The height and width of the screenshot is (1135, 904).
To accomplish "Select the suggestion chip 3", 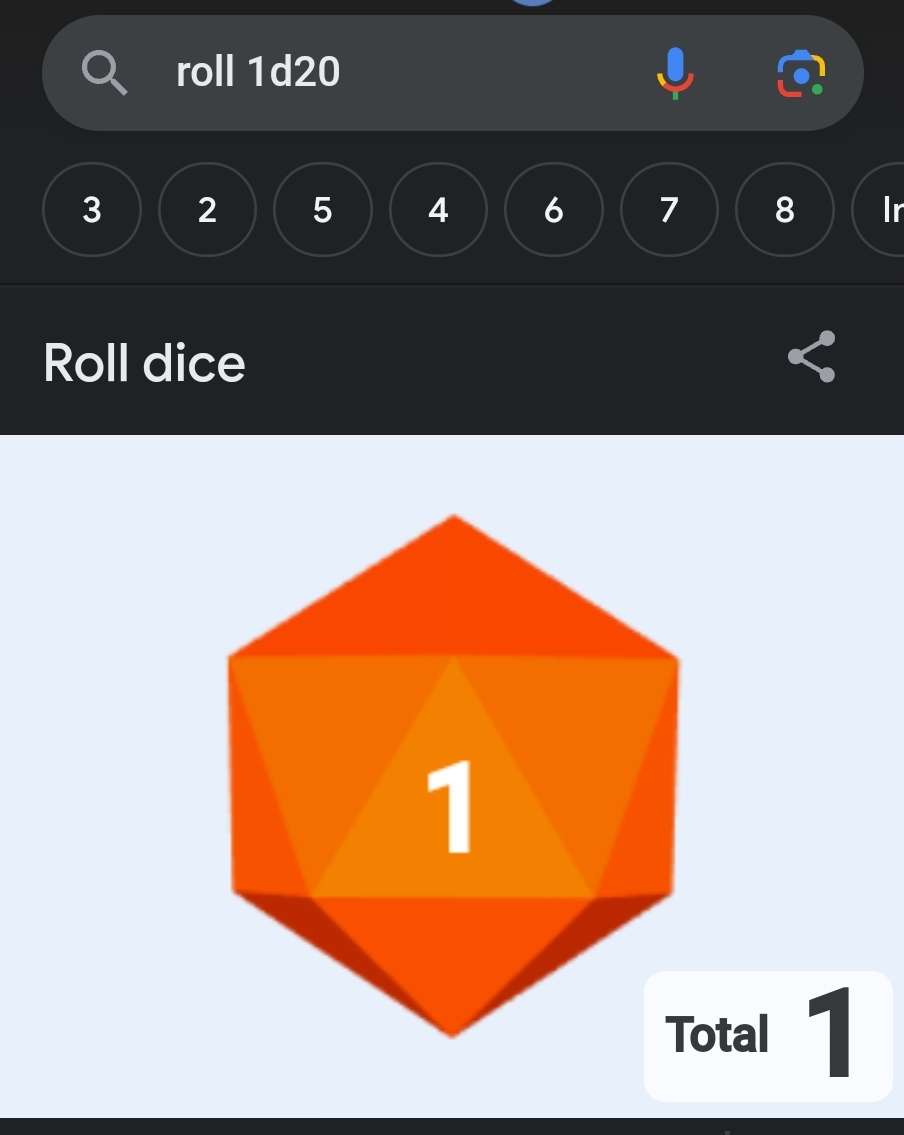I will 92,210.
